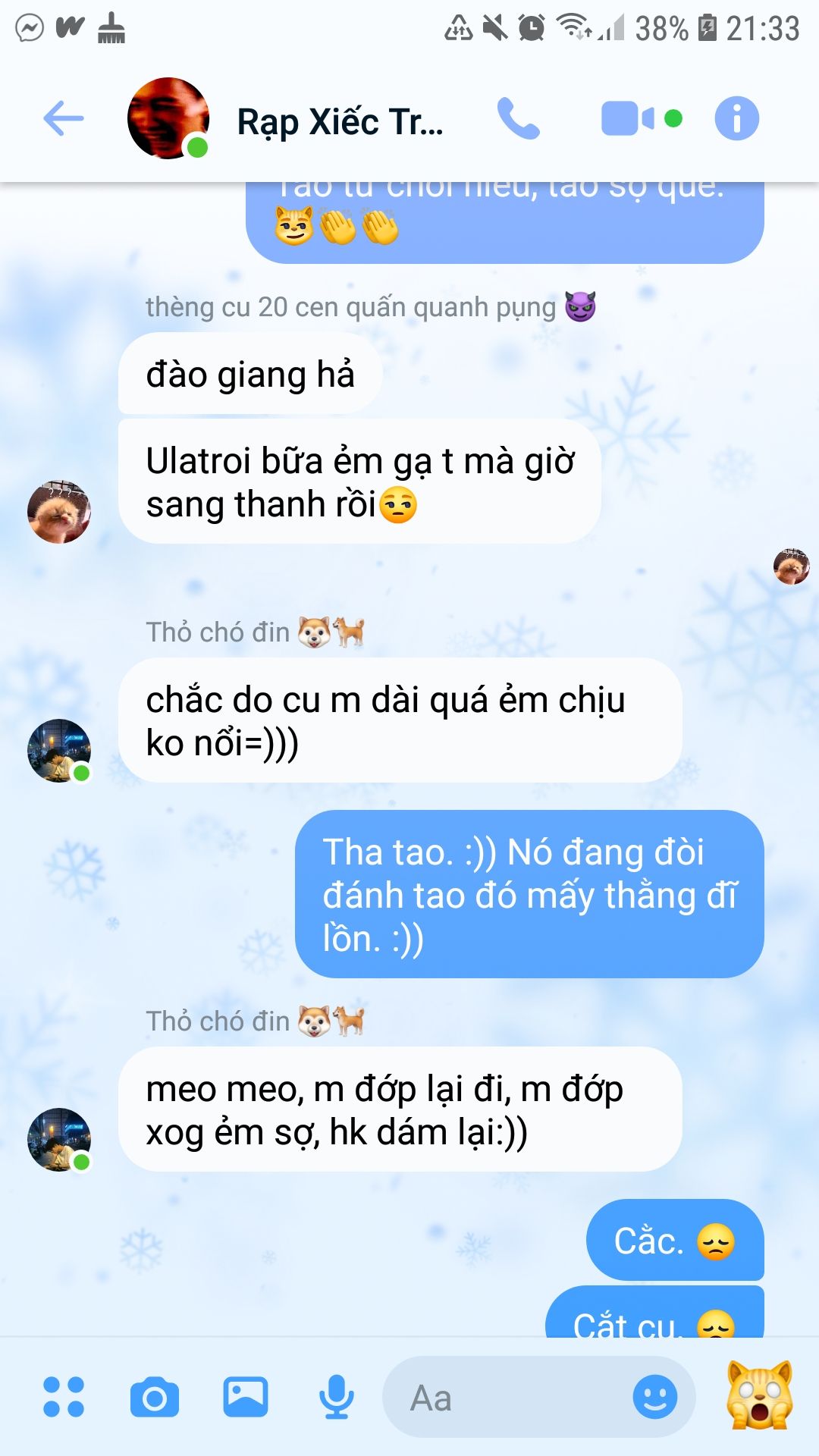Open the camera to take a photo
The height and width of the screenshot is (1456, 819).
[155, 1398]
